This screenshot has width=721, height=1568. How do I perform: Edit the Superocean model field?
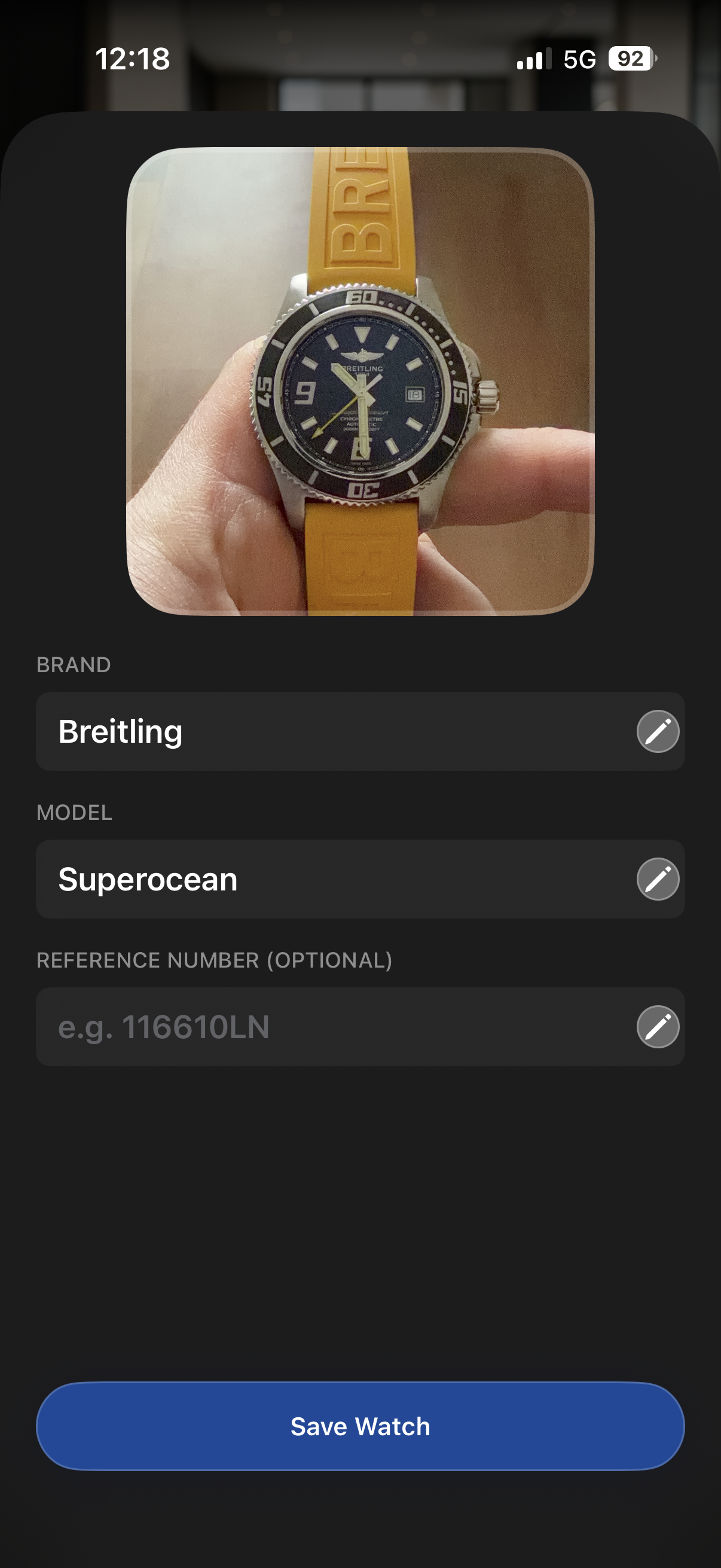point(658,879)
